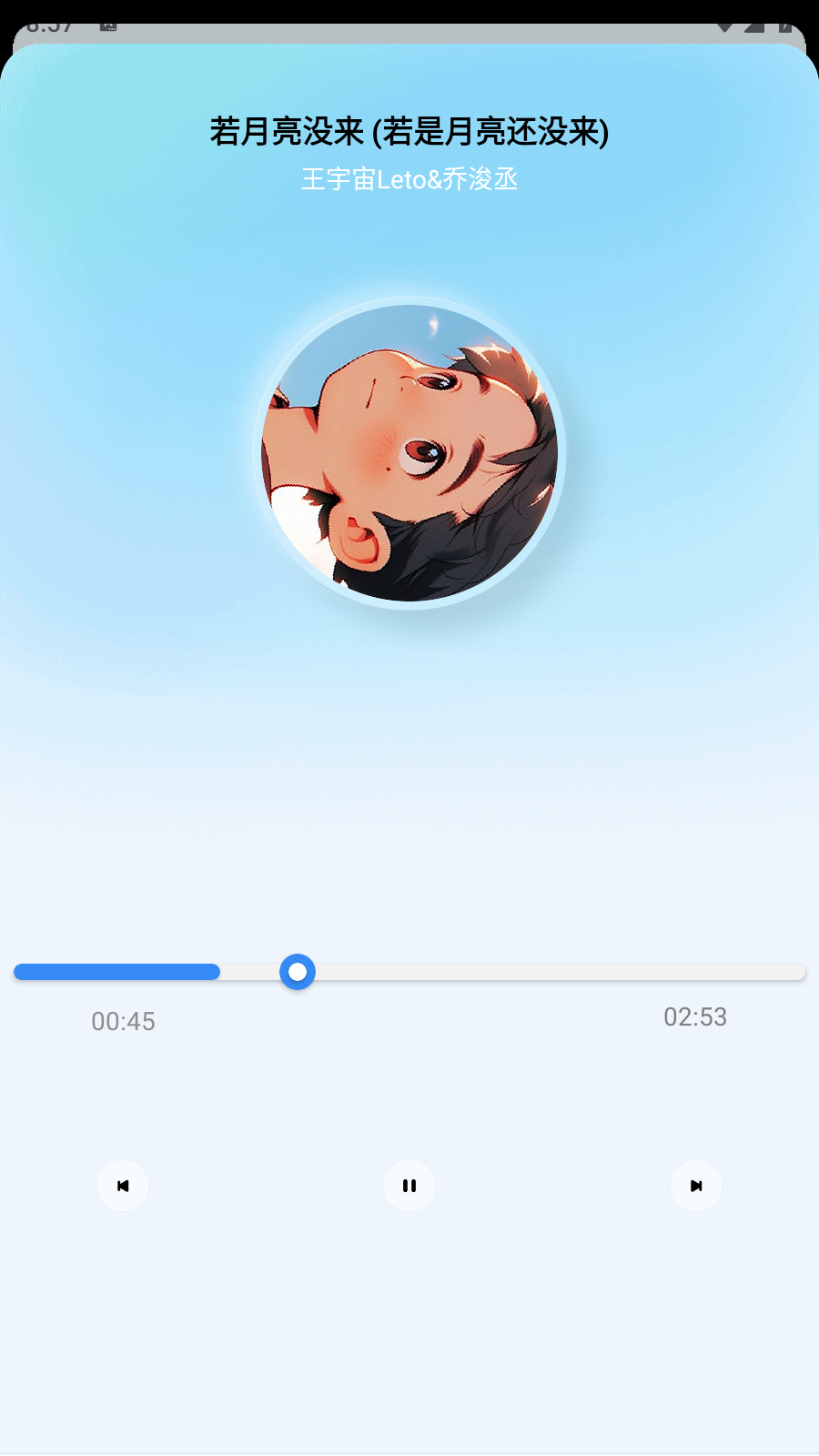Tap the previous-track icon on the left
This screenshot has width=819, height=1456.
tap(123, 1185)
